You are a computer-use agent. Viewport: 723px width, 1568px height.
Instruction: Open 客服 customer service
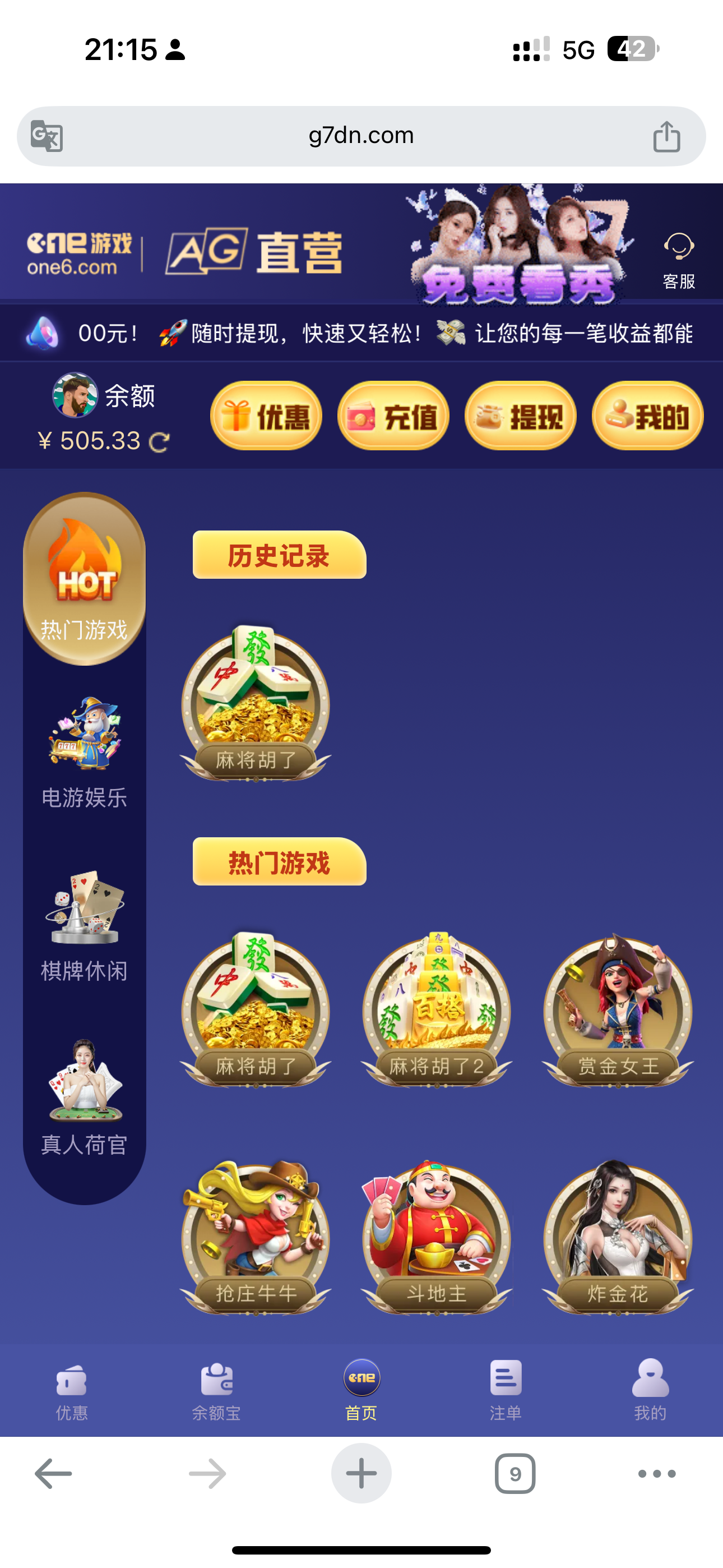pyautogui.click(x=678, y=260)
